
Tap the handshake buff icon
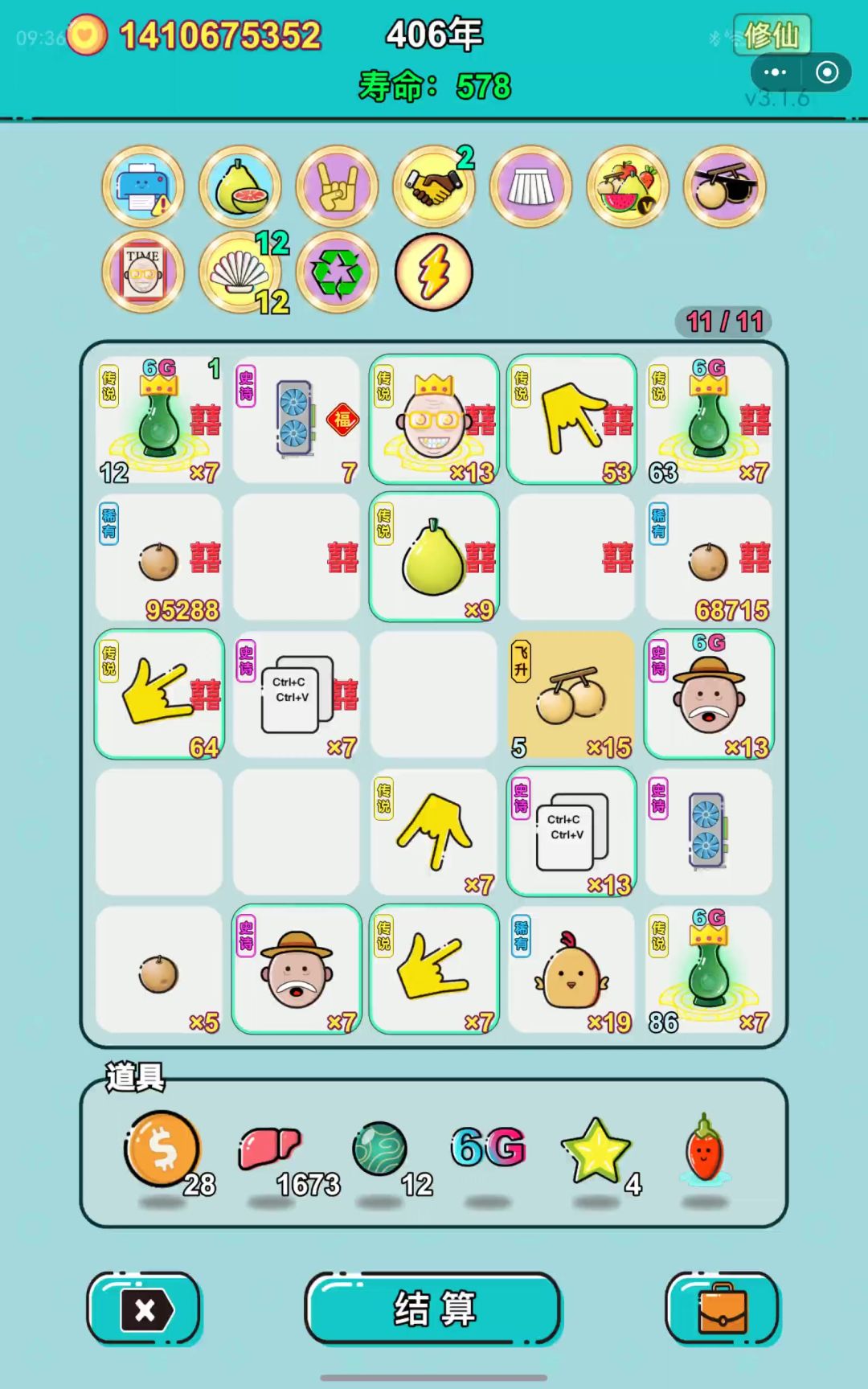click(433, 186)
